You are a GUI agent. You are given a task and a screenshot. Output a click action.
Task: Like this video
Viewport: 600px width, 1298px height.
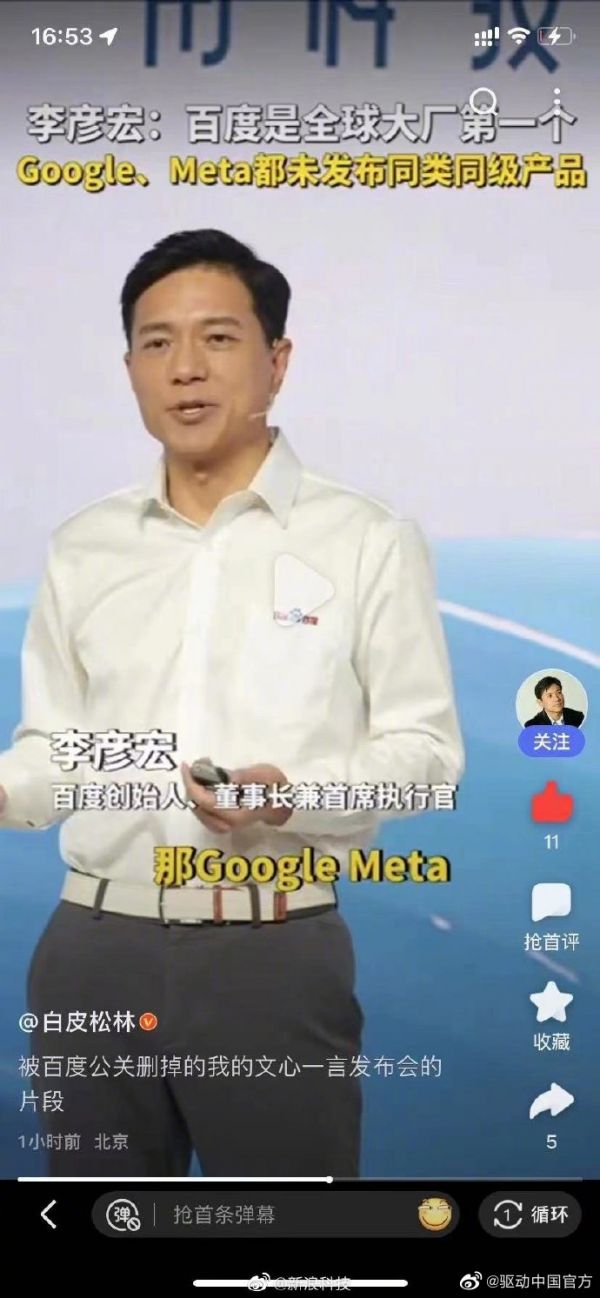point(551,802)
